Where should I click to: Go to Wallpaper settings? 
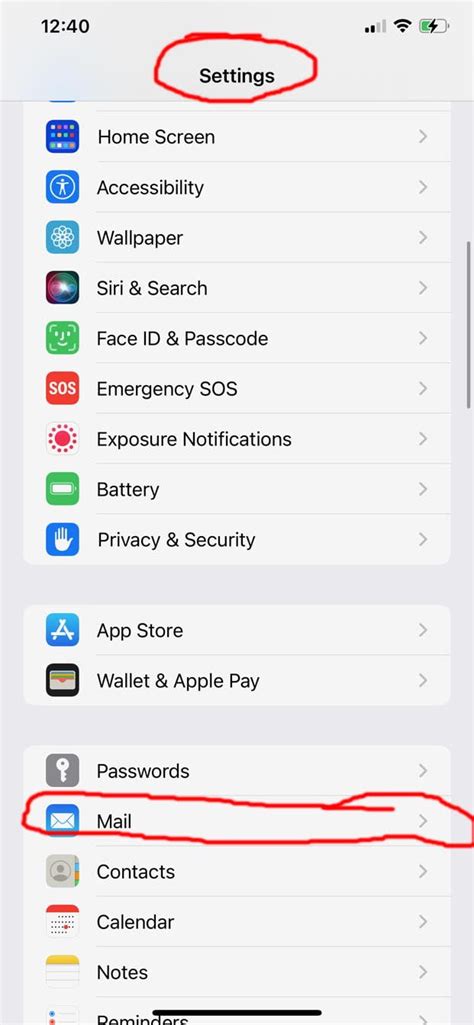pos(237,238)
